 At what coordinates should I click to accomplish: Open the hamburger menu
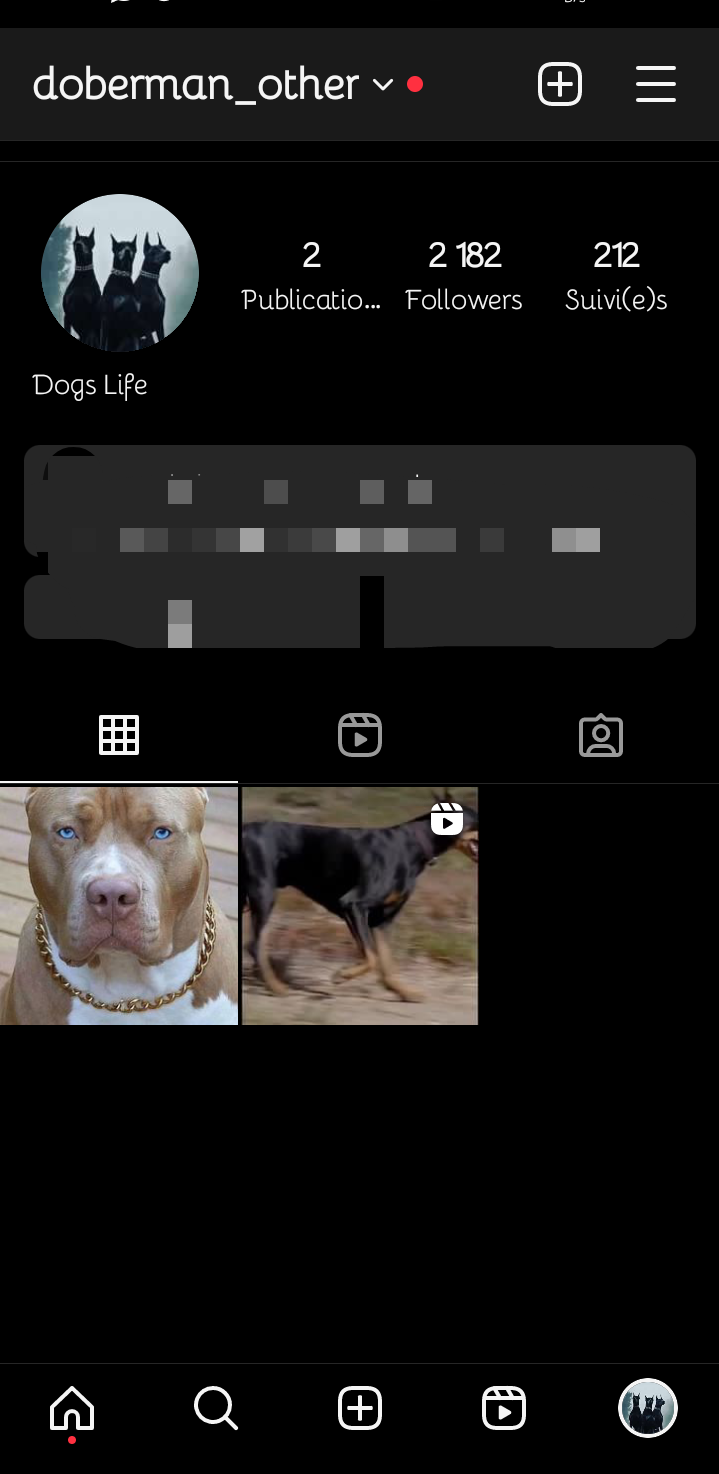pos(656,84)
